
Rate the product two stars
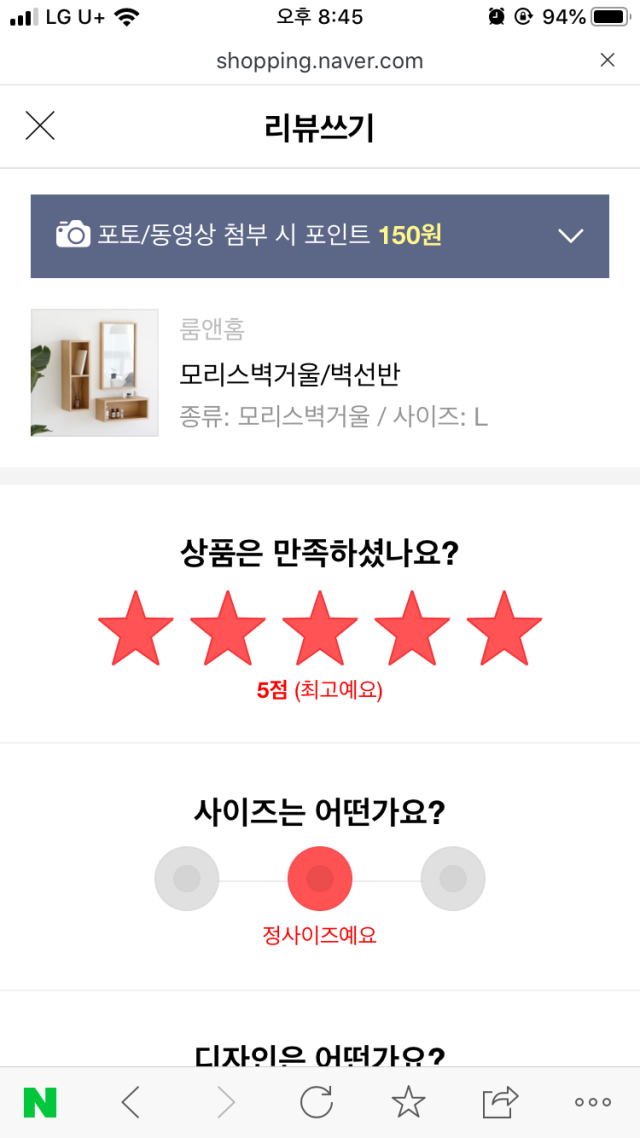(228, 629)
